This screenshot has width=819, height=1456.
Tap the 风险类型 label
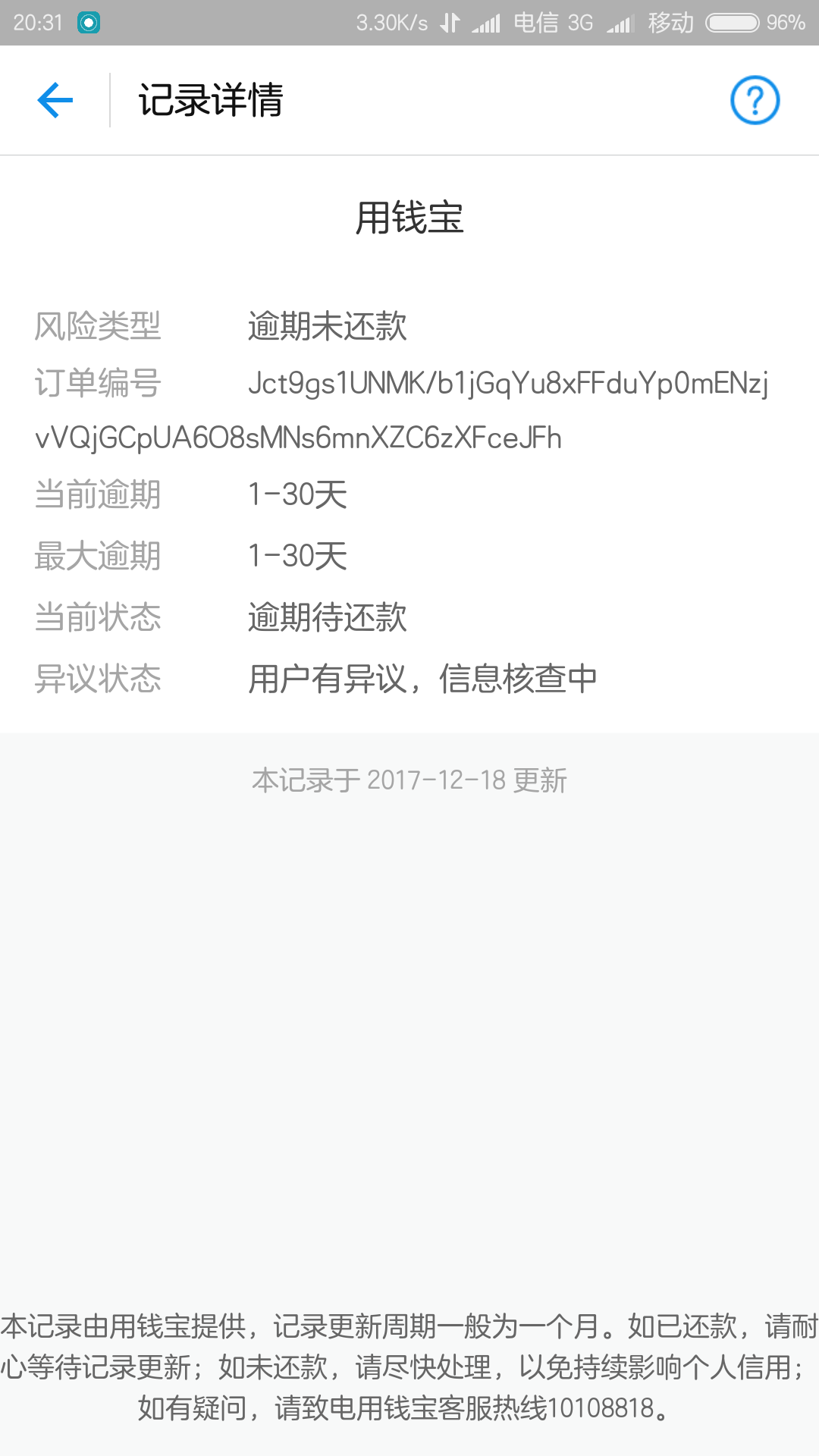tap(99, 325)
